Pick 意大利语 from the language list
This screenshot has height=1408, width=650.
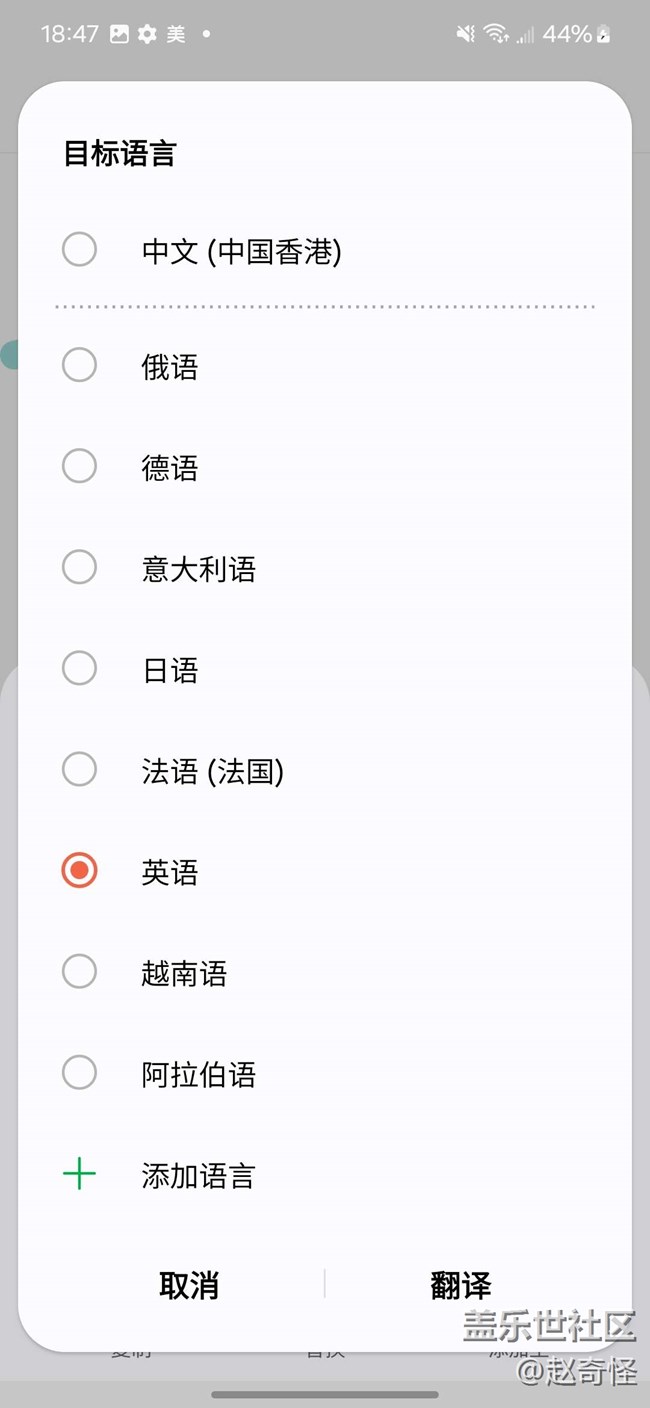click(x=325, y=568)
